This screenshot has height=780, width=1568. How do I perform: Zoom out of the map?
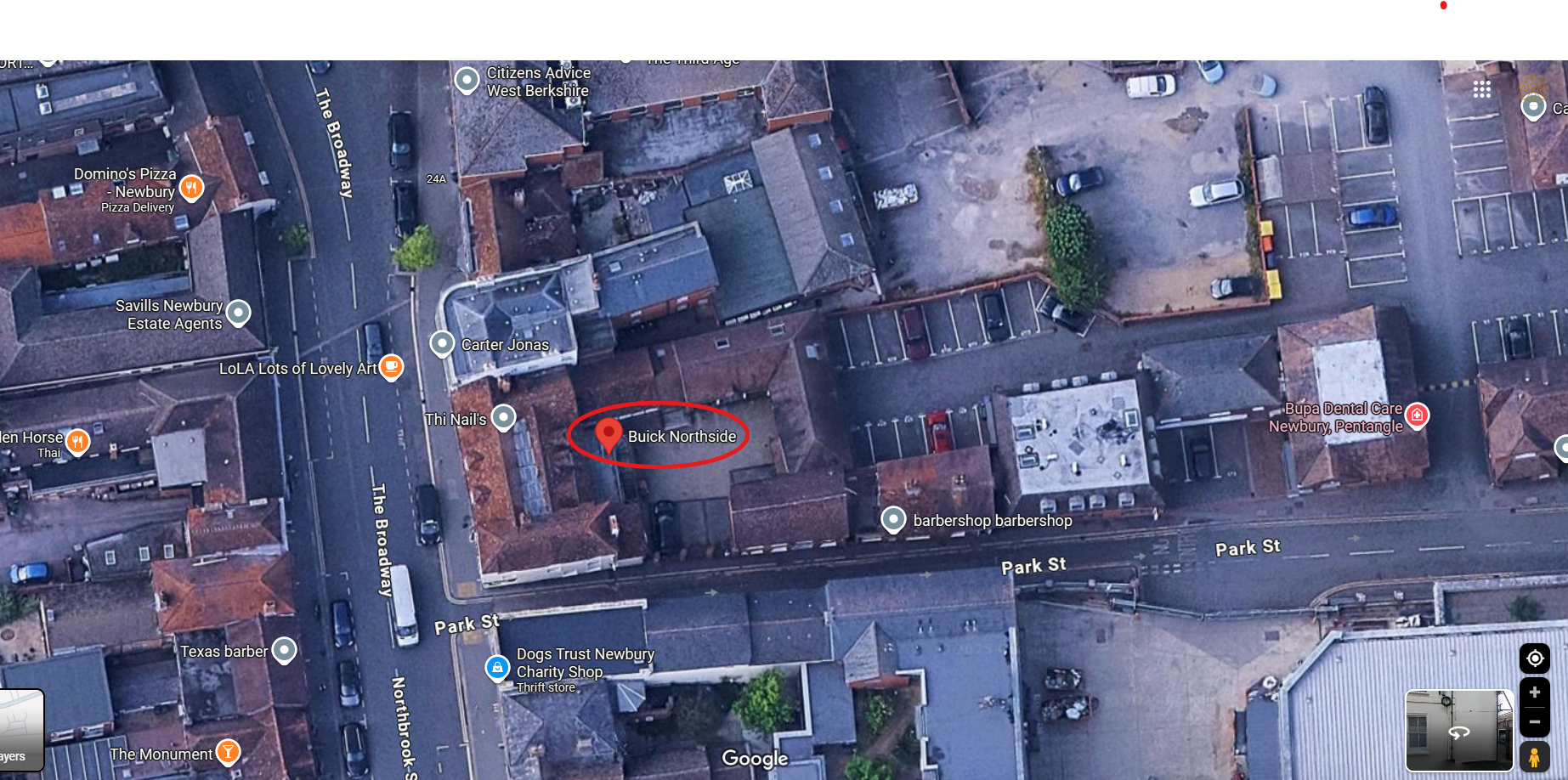point(1534,722)
